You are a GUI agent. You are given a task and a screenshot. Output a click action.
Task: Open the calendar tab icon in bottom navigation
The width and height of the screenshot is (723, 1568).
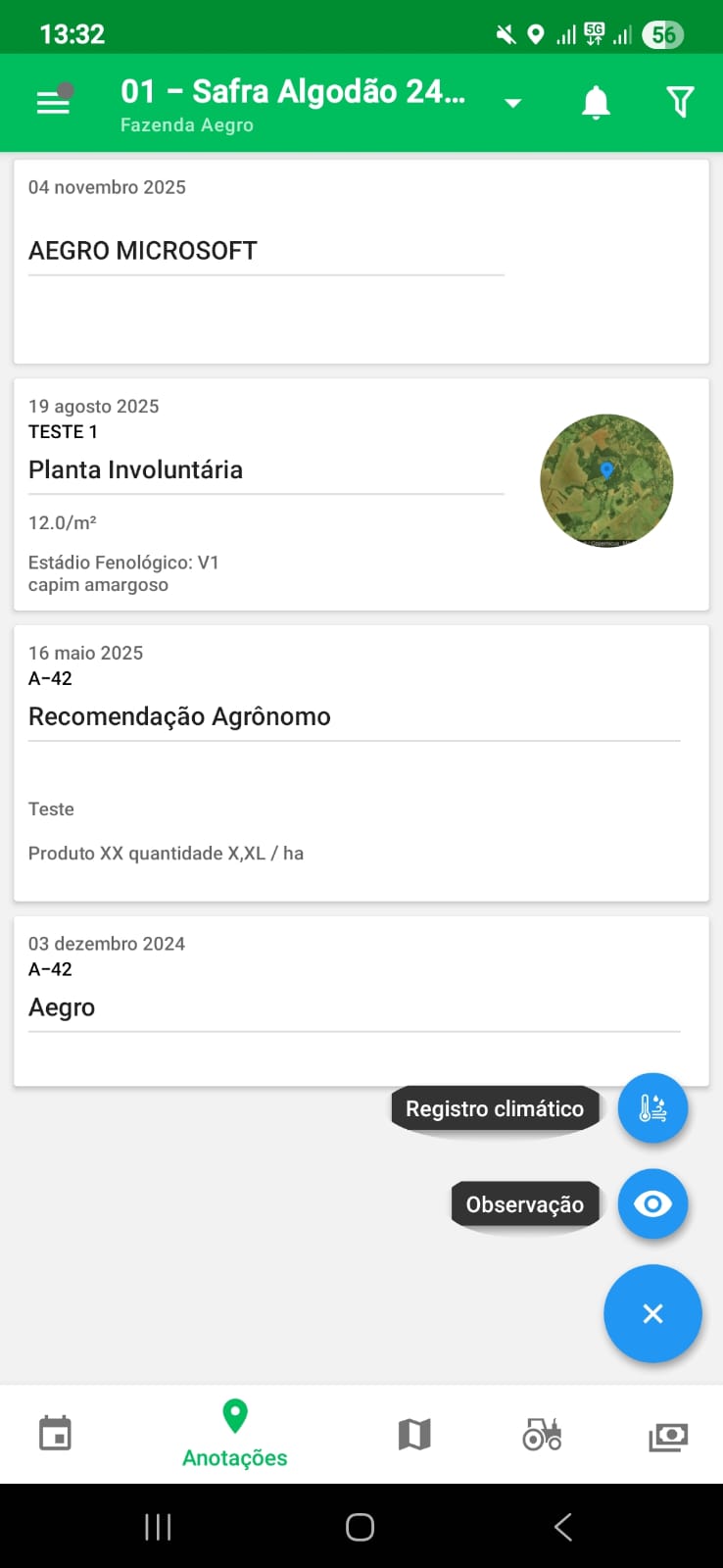[x=55, y=1432]
